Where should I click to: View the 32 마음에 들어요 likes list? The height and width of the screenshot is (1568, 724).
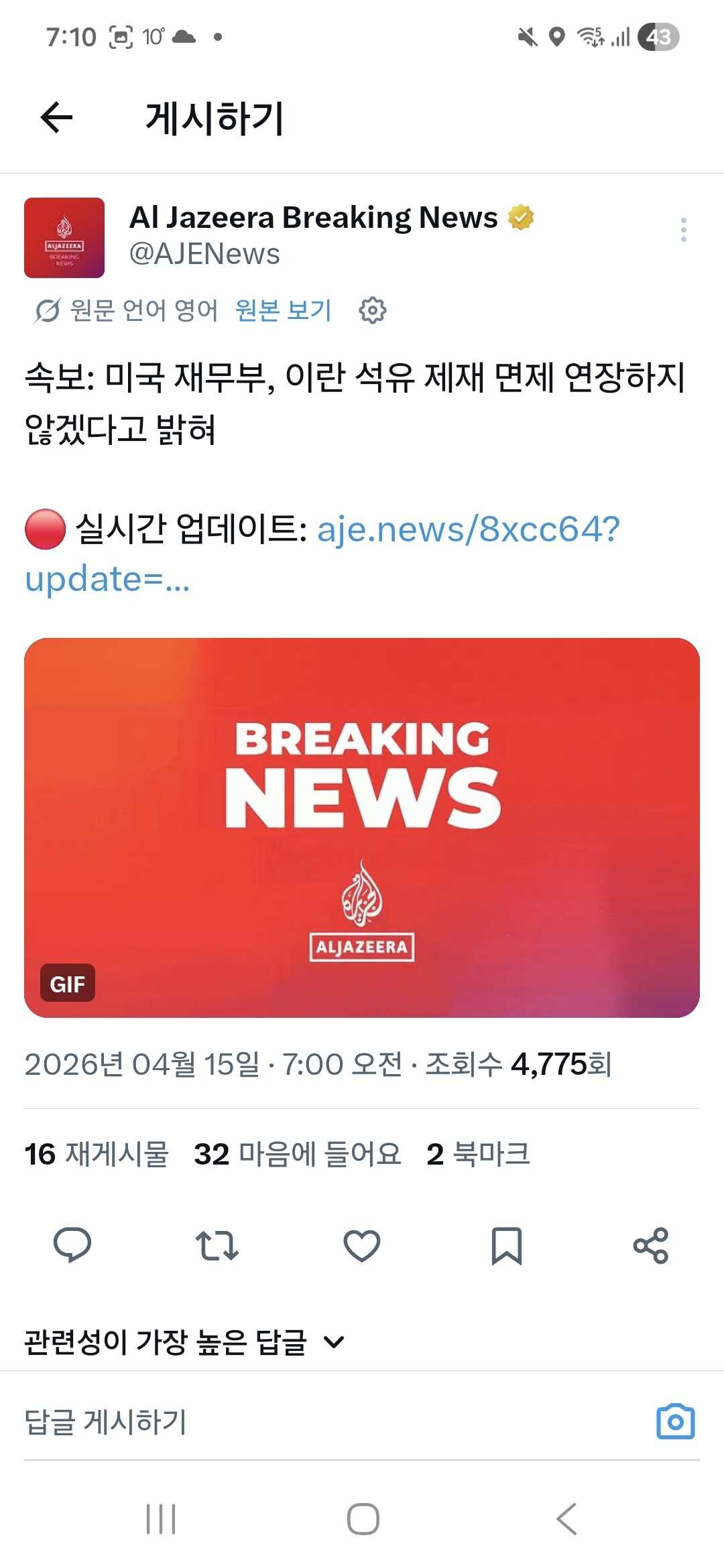tap(298, 1154)
